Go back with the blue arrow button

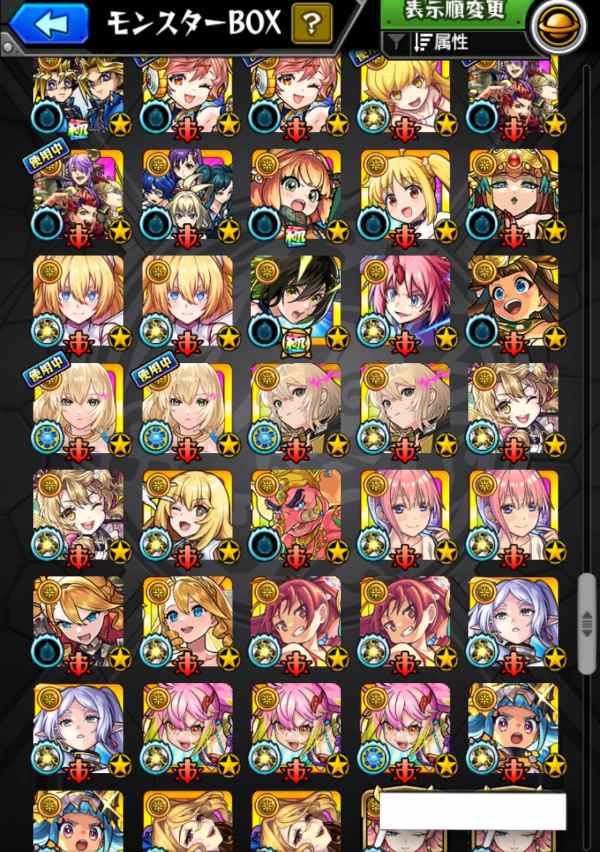click(49, 24)
